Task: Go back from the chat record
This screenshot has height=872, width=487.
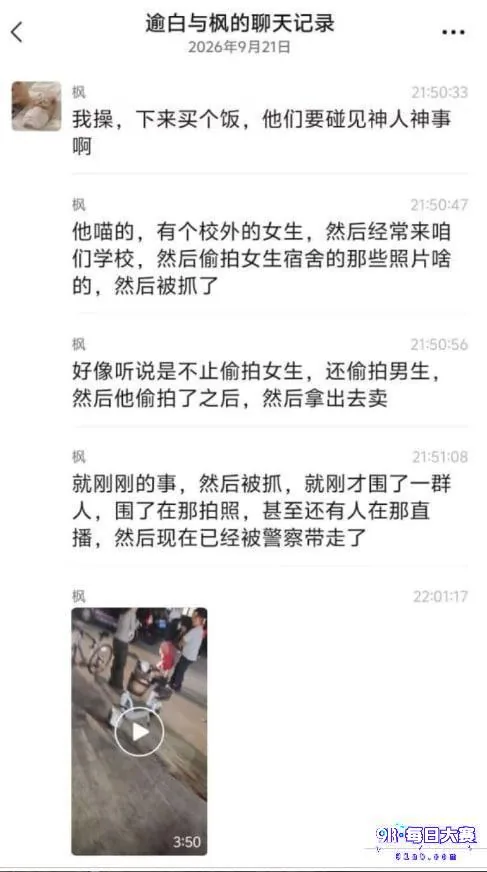Action: (x=17, y=32)
